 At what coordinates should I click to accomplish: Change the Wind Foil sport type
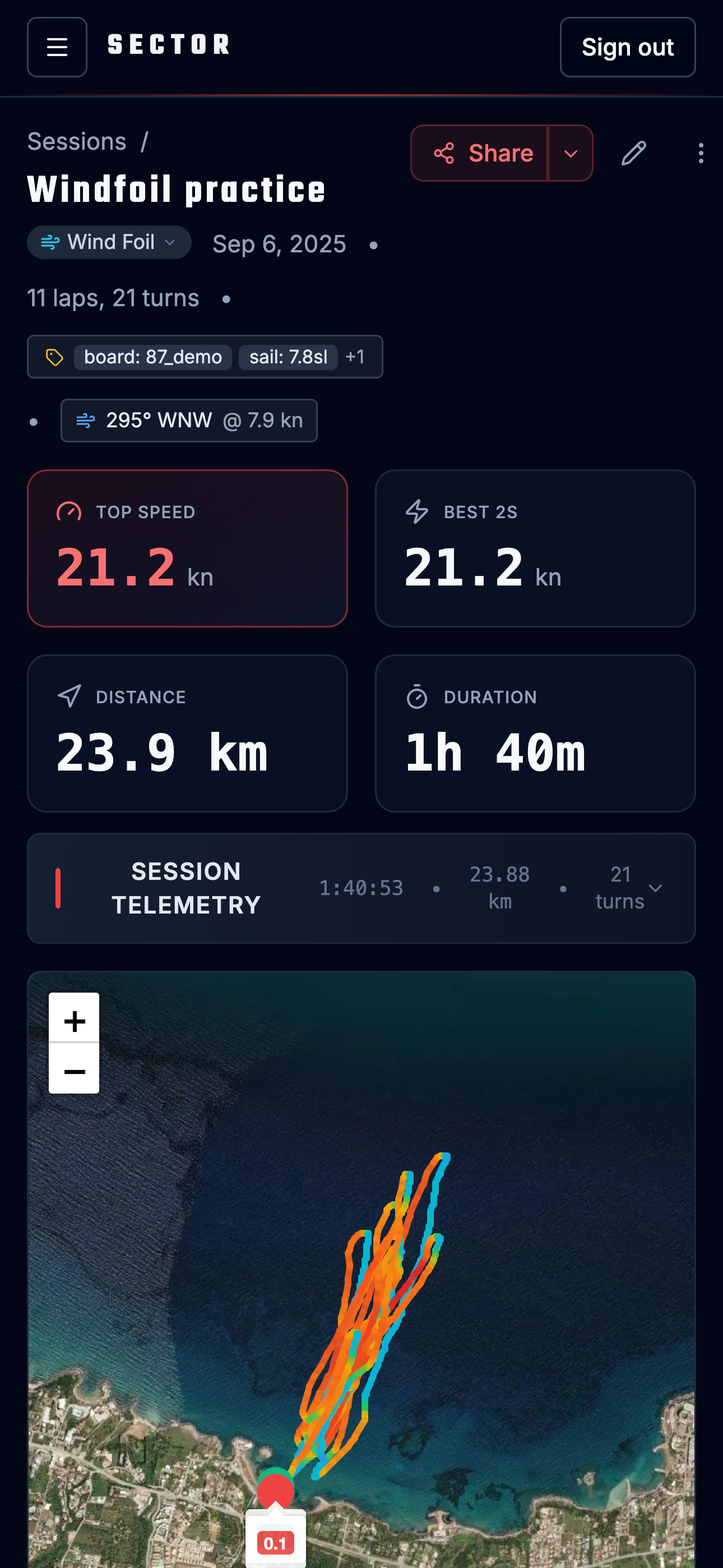coord(109,242)
